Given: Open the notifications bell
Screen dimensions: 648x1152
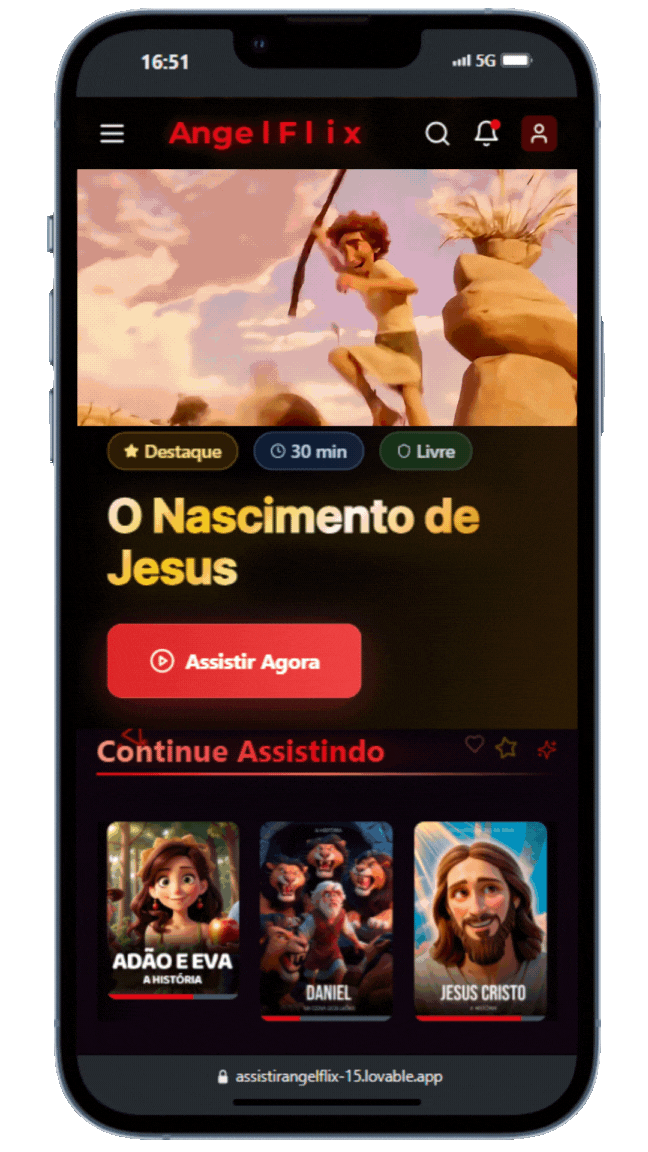Looking at the screenshot, I should click(x=487, y=133).
